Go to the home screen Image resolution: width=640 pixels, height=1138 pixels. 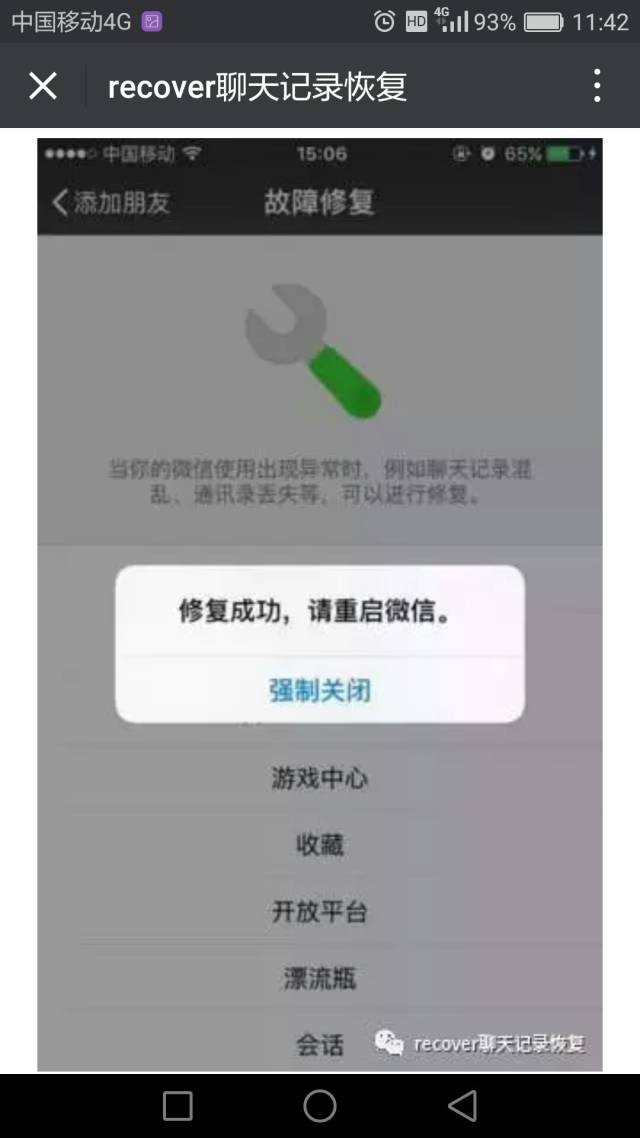click(320, 1105)
